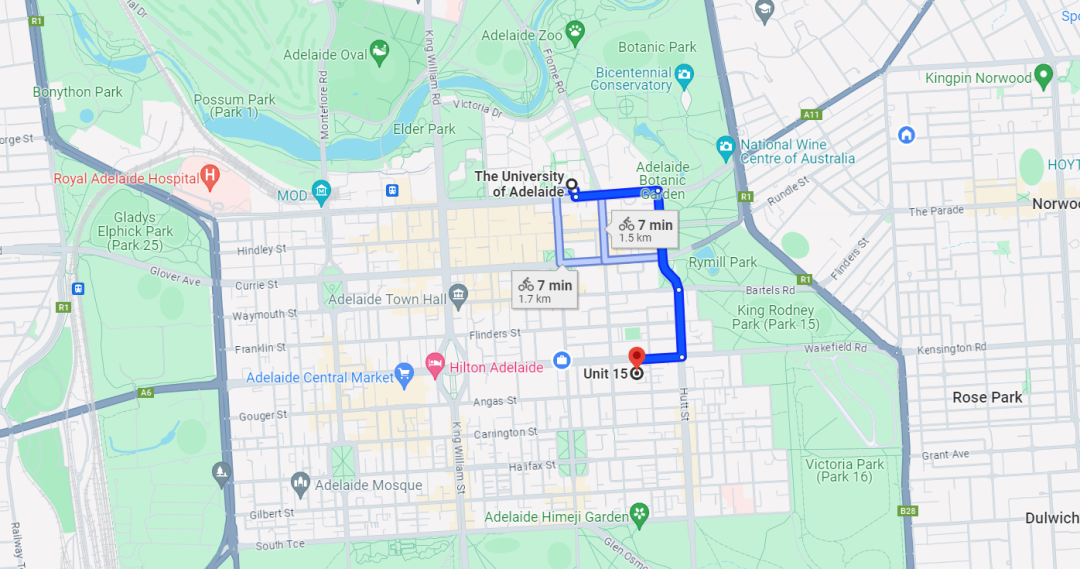The height and width of the screenshot is (569, 1080).
Task: Select the Adelaide Oval place marker
Action: coord(379,51)
